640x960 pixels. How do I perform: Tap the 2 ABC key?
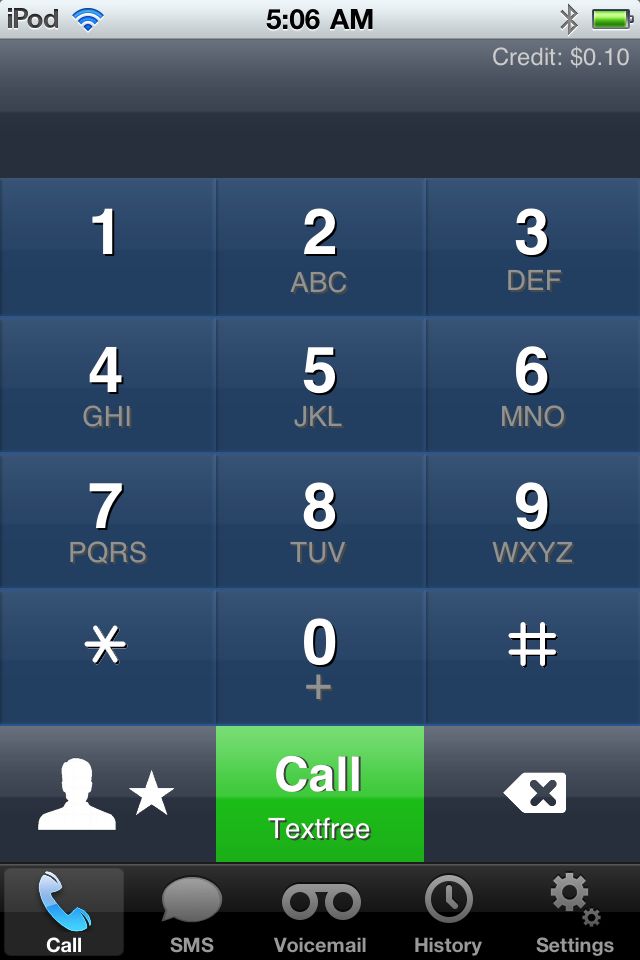click(x=320, y=247)
